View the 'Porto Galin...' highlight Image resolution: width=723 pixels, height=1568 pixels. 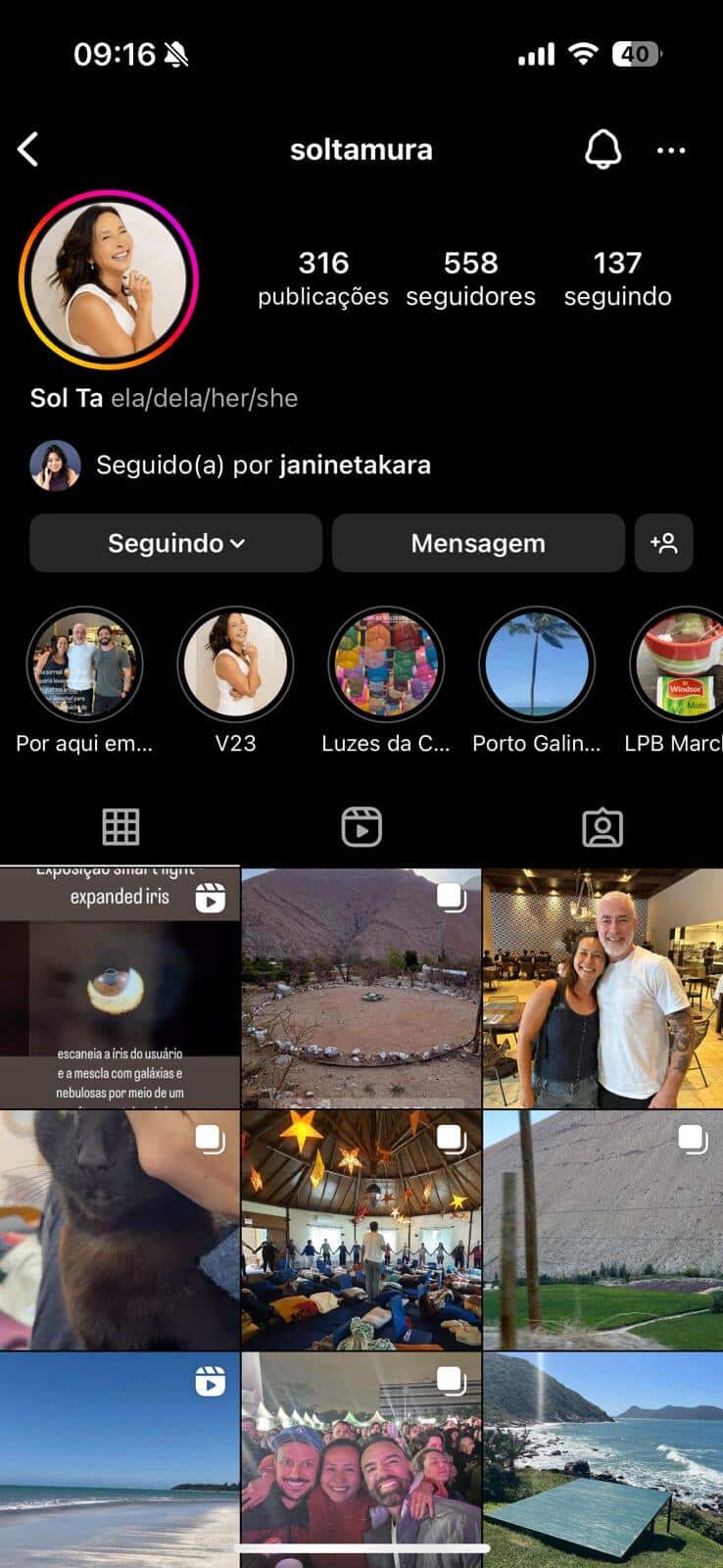[536, 666]
